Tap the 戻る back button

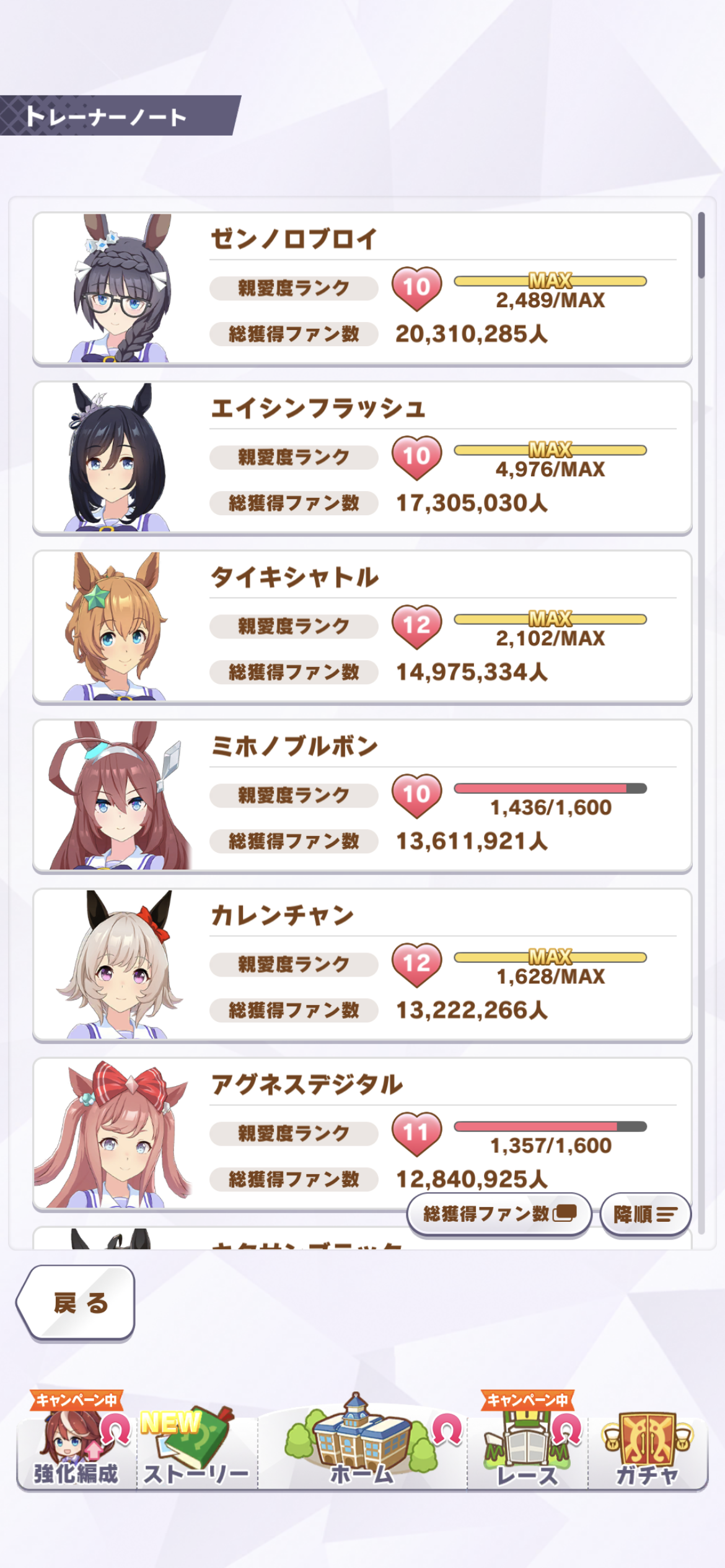coord(77,1303)
